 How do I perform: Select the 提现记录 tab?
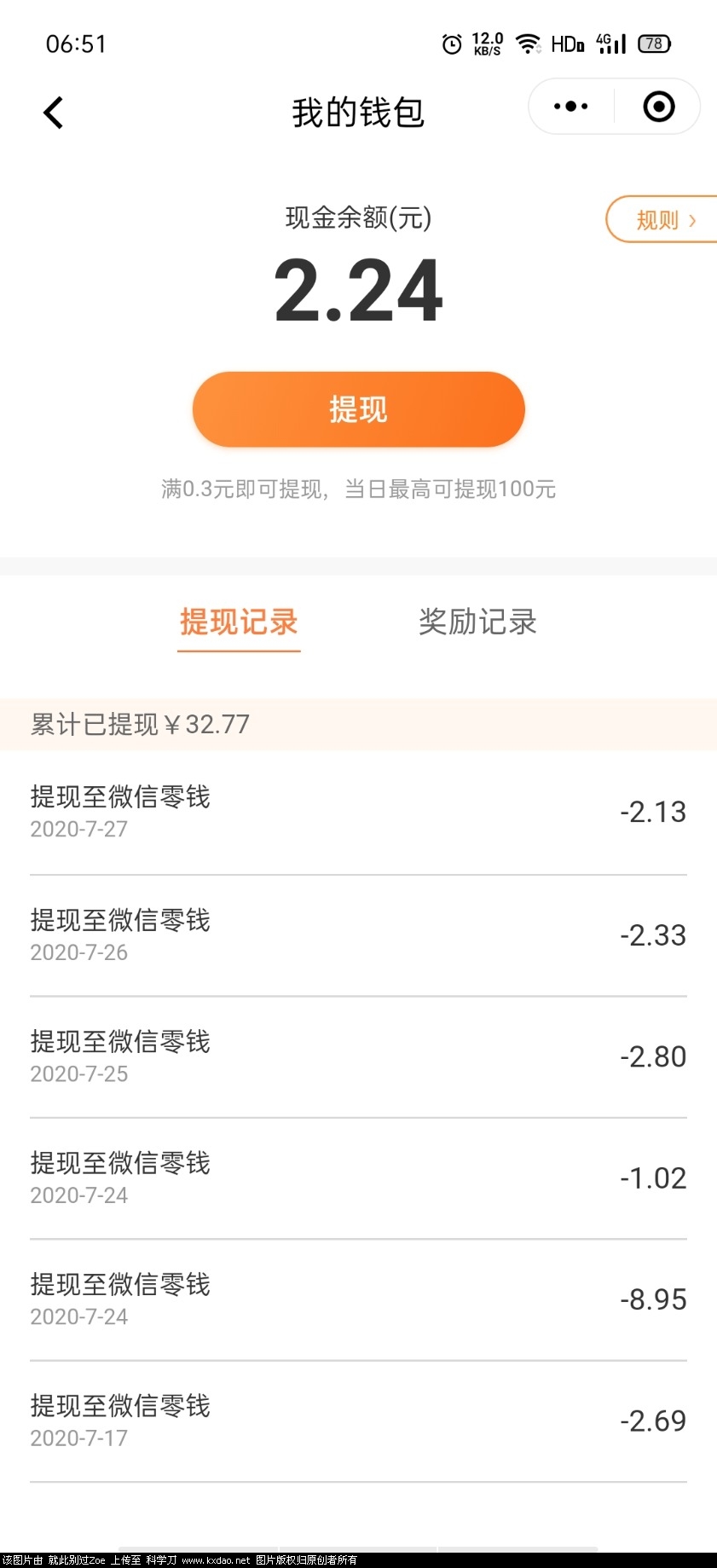pos(239,623)
